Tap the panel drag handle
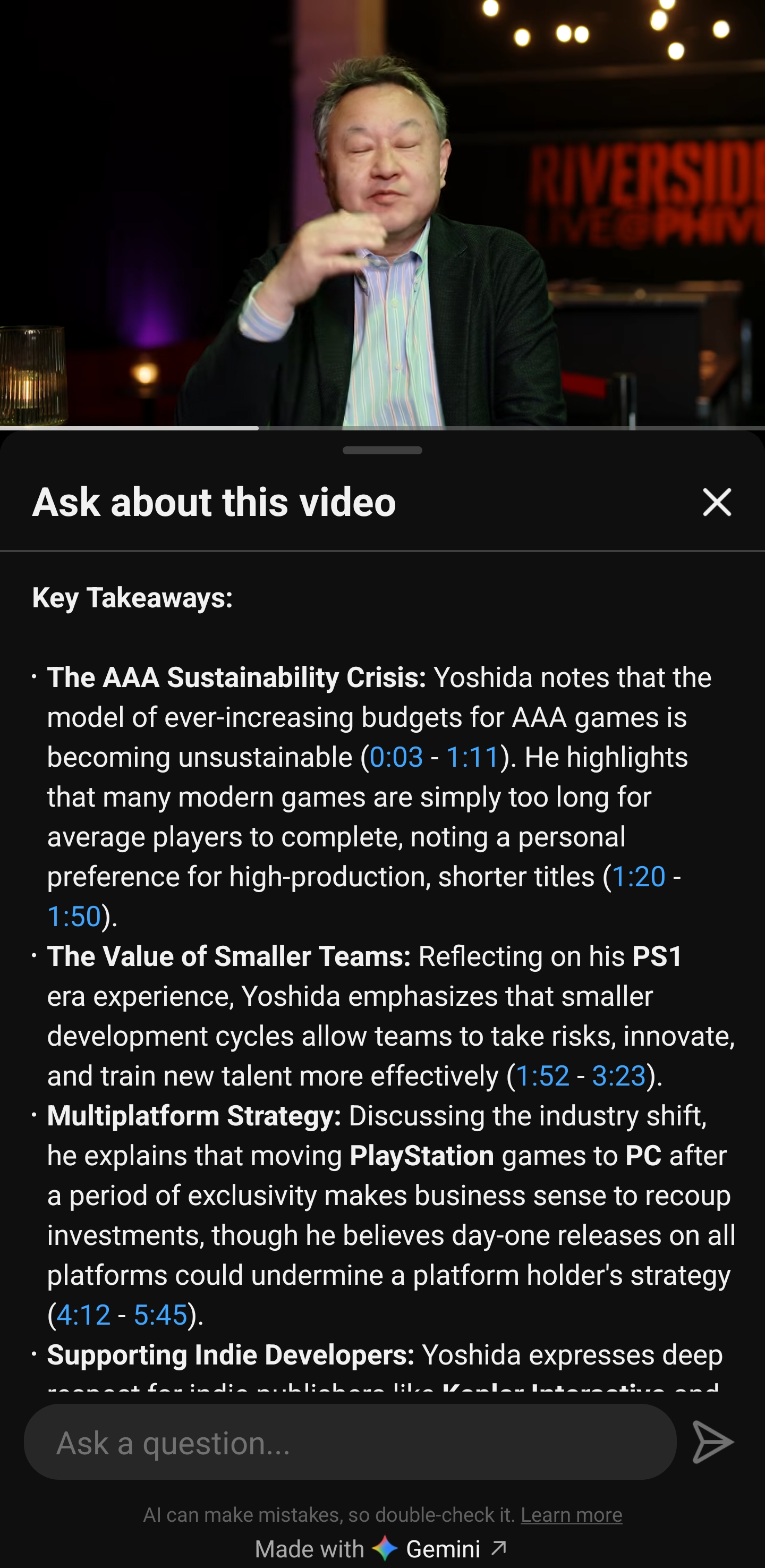 (x=382, y=451)
